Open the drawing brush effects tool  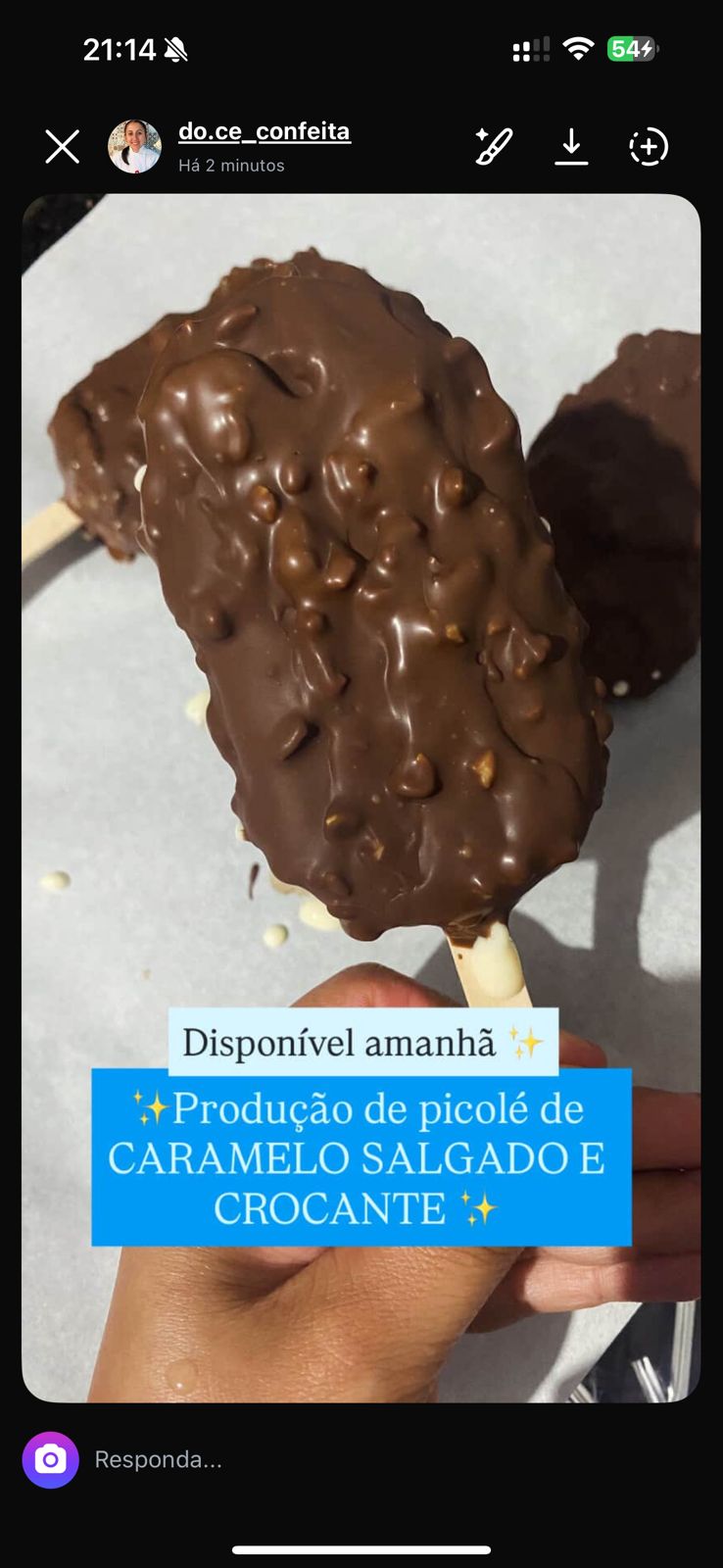494,147
